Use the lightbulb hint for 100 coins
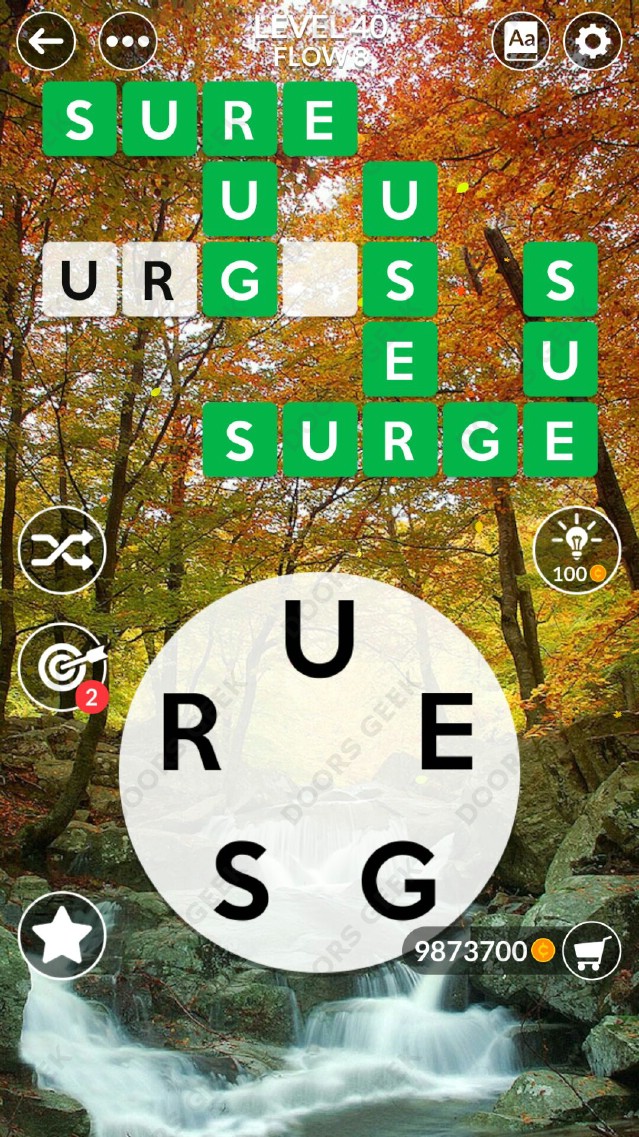Viewport: 639px width, 1137px height. pos(577,549)
